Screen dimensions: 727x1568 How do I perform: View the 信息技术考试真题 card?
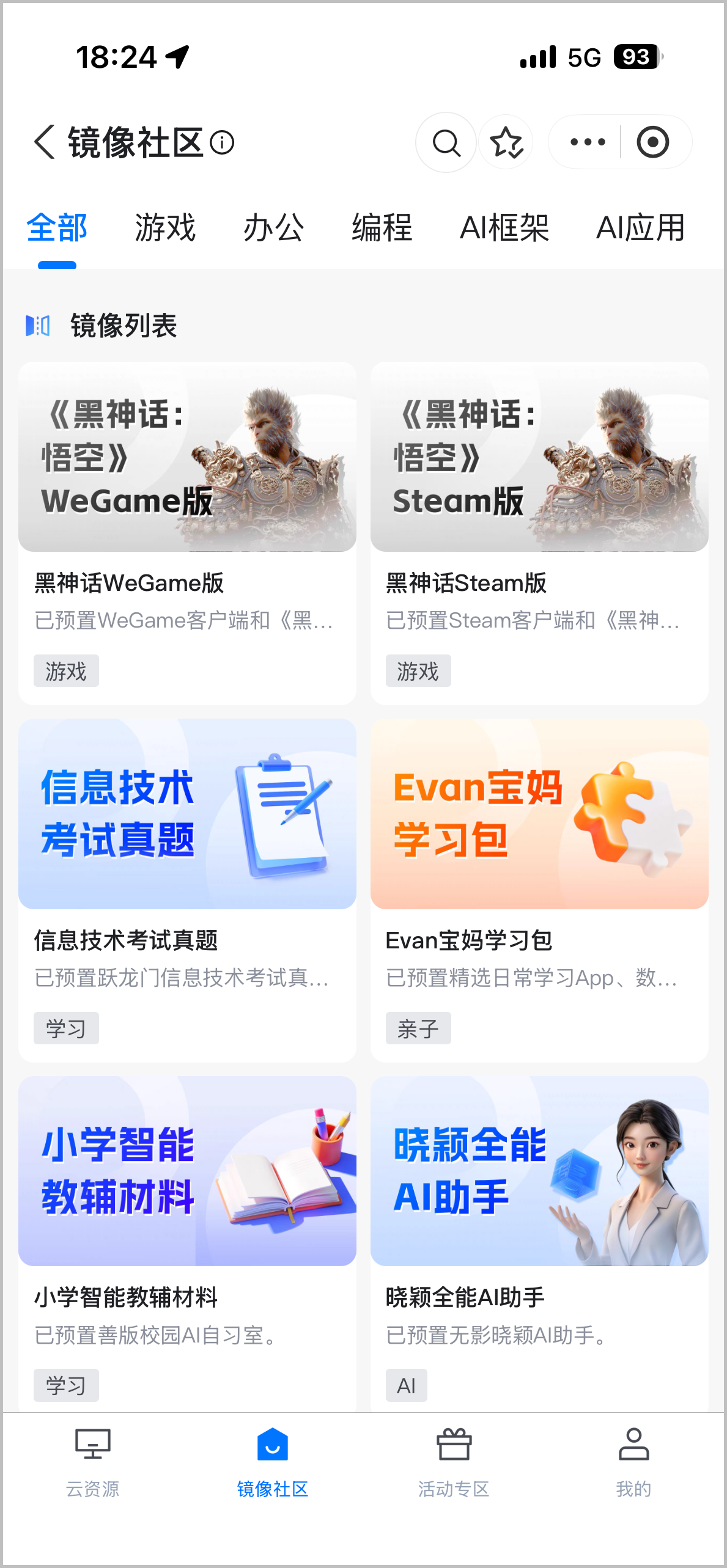[x=187, y=889]
